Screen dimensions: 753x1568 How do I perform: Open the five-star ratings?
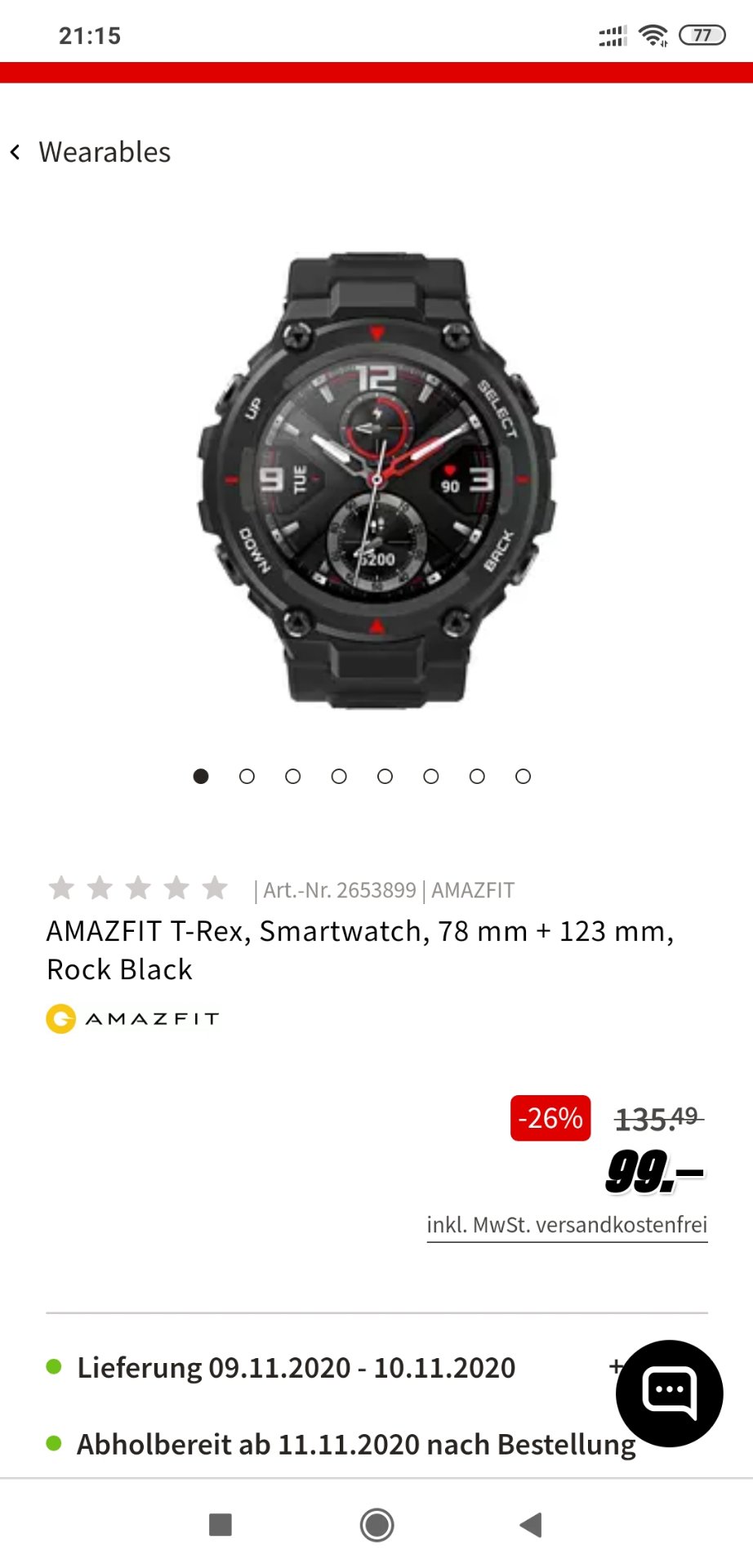pos(138,888)
